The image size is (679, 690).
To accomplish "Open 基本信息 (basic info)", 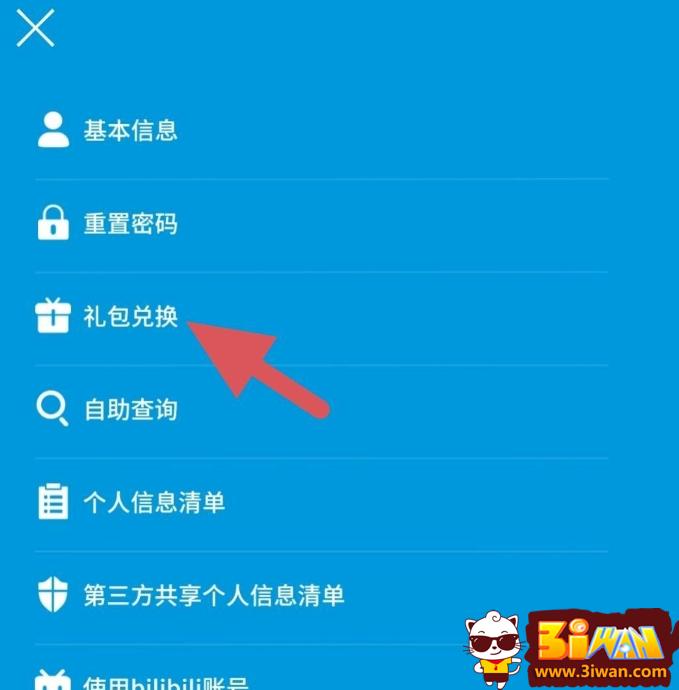I will click(130, 131).
